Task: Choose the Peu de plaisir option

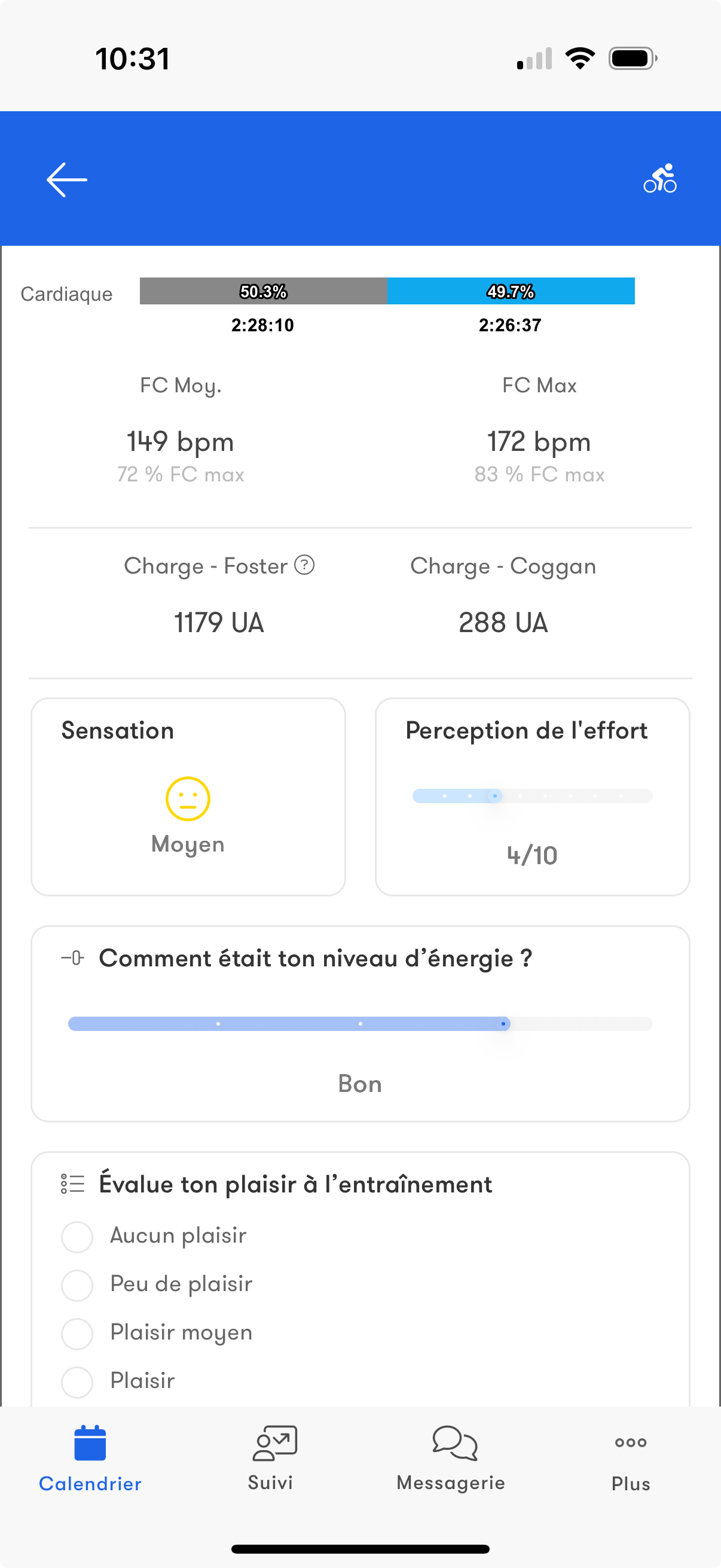Action: (77, 1285)
